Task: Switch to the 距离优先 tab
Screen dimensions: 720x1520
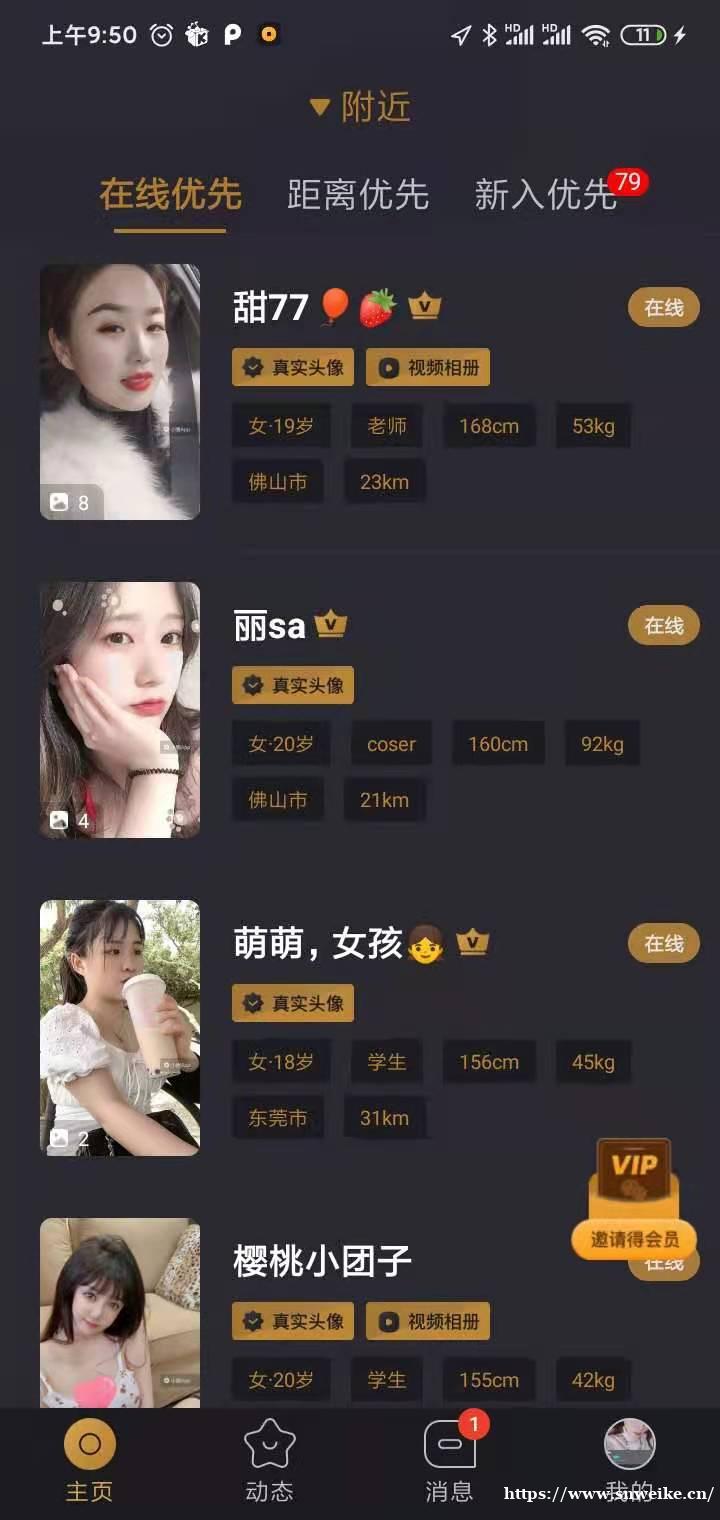Action: coord(358,194)
